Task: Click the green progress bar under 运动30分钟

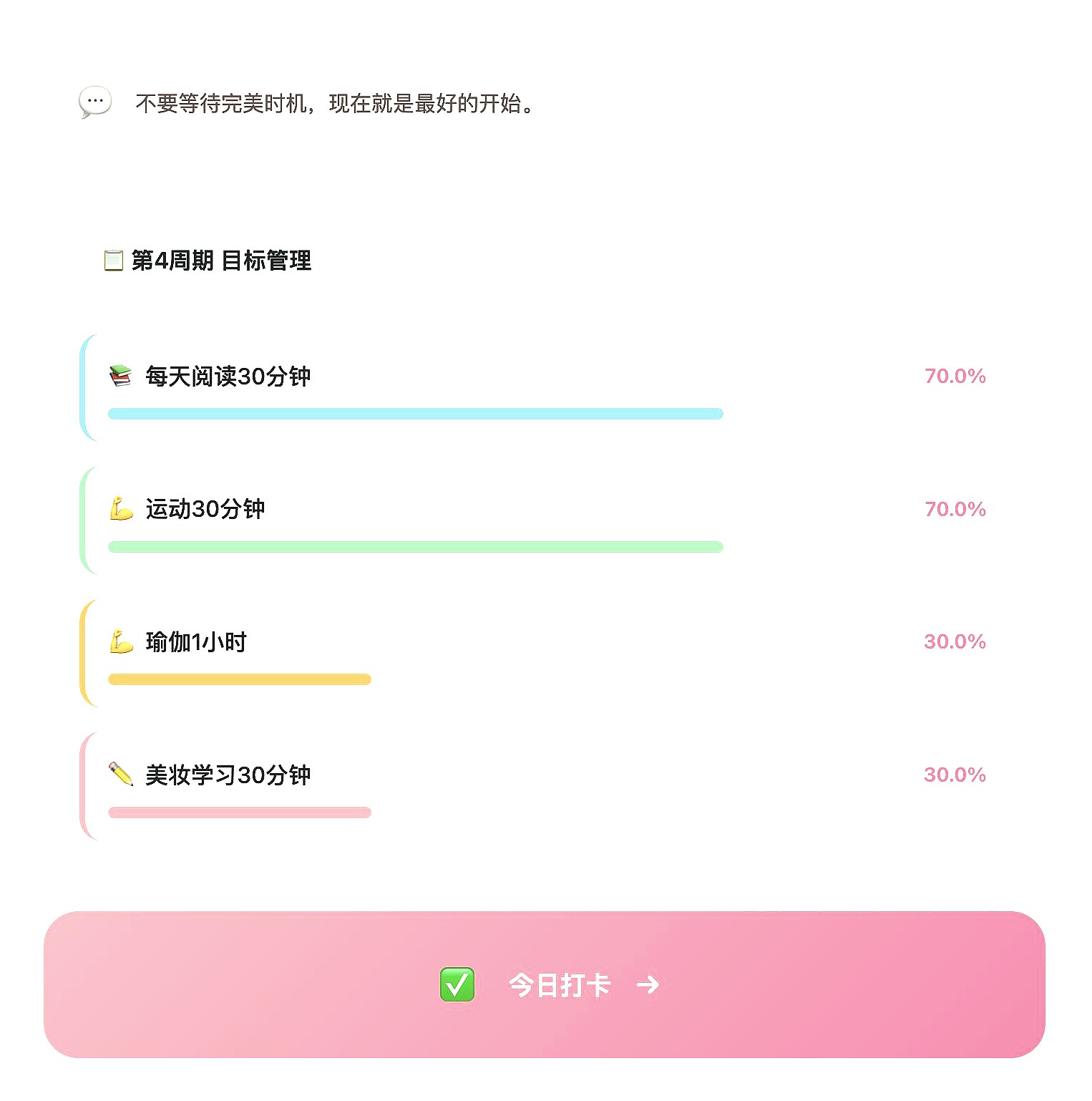Action: point(415,546)
